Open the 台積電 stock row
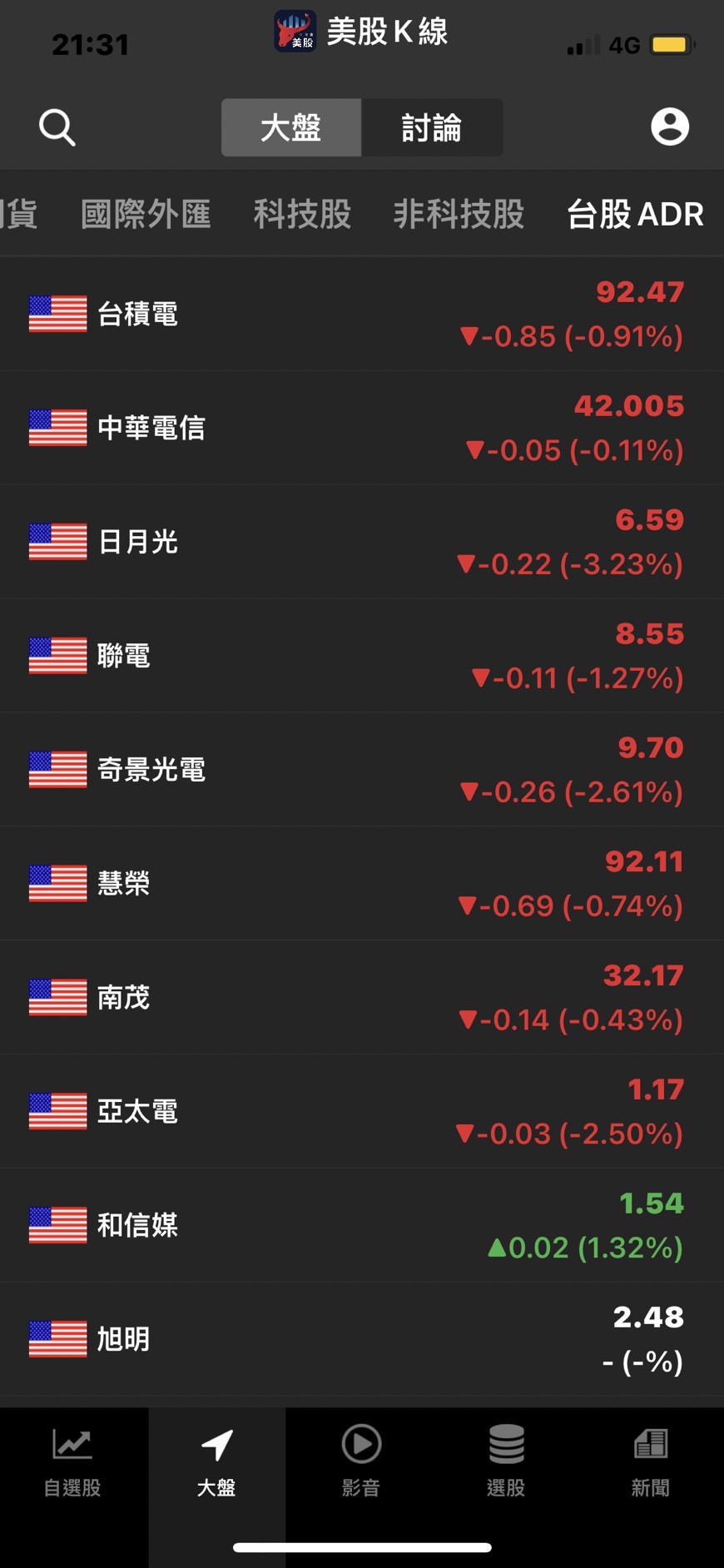Image resolution: width=724 pixels, height=1568 pixels. [362, 315]
